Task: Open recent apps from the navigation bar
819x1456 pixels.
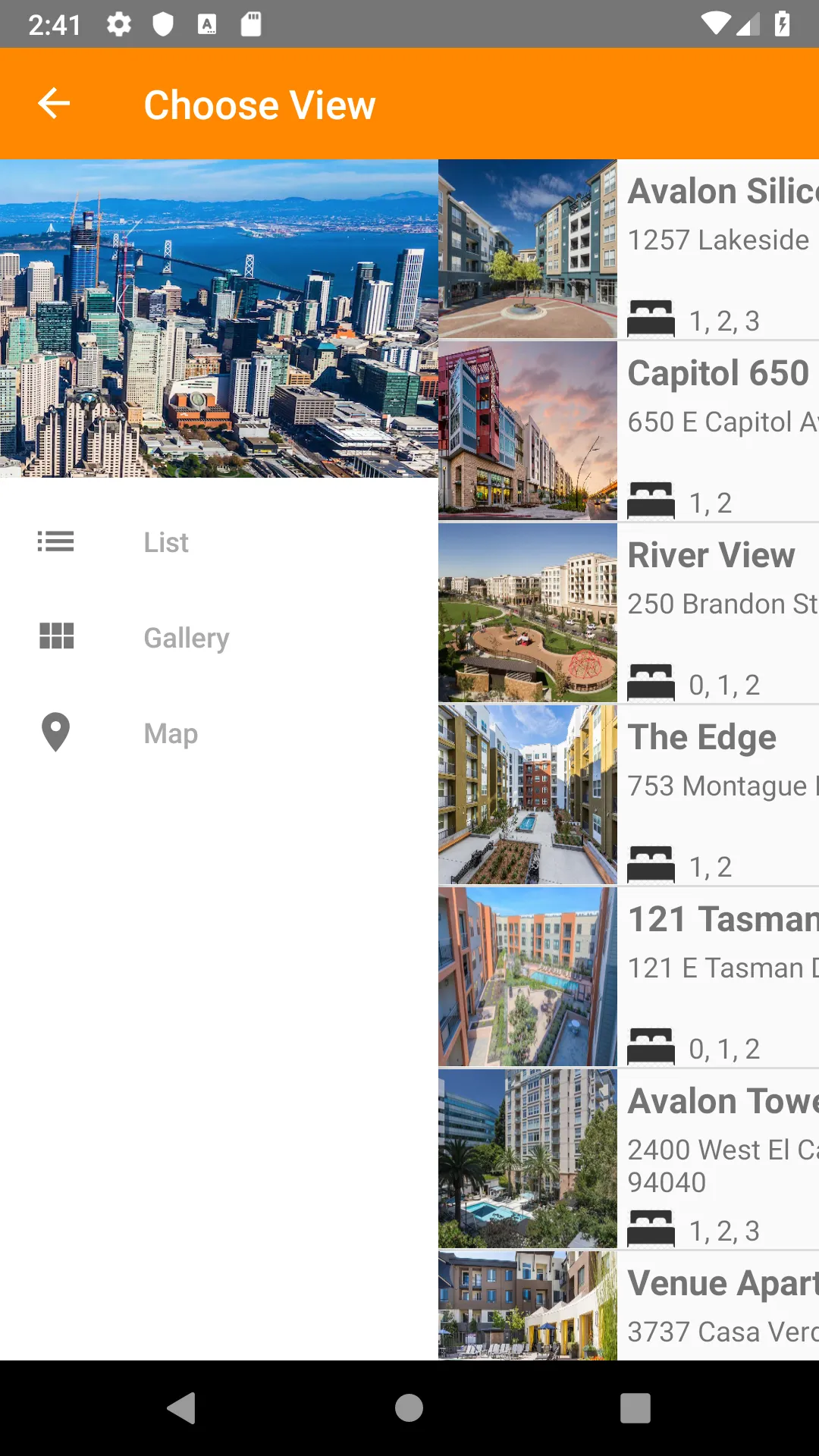Action: coord(635,1408)
